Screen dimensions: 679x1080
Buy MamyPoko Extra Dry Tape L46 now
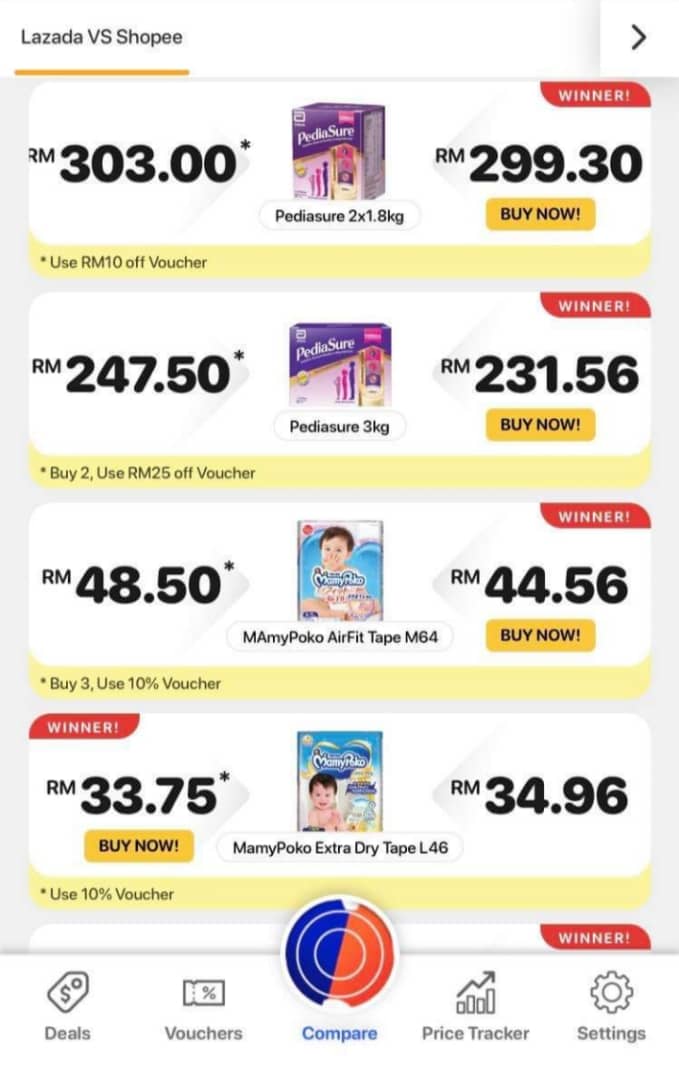138,847
